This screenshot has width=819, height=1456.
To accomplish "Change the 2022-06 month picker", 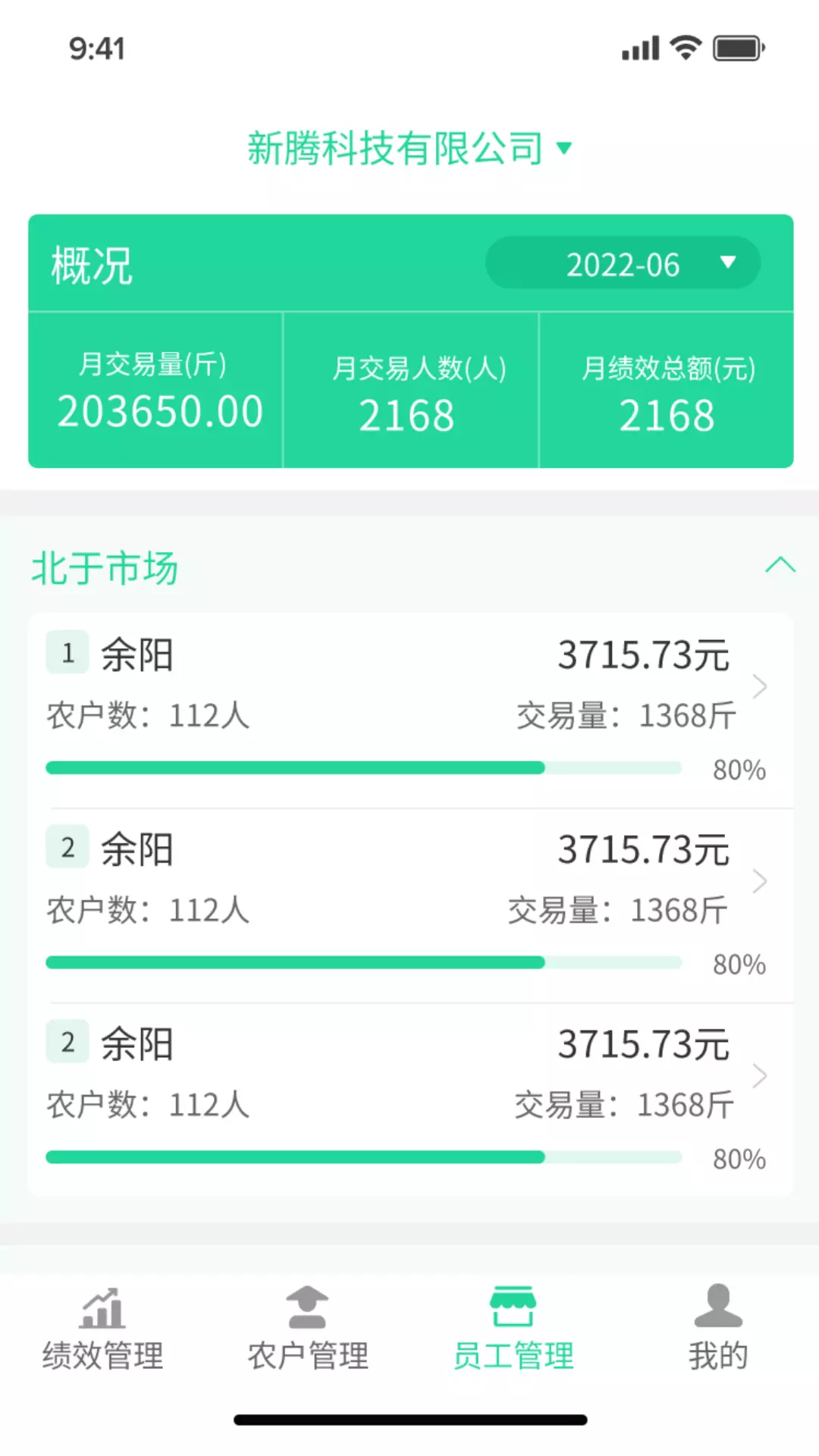I will click(x=623, y=263).
